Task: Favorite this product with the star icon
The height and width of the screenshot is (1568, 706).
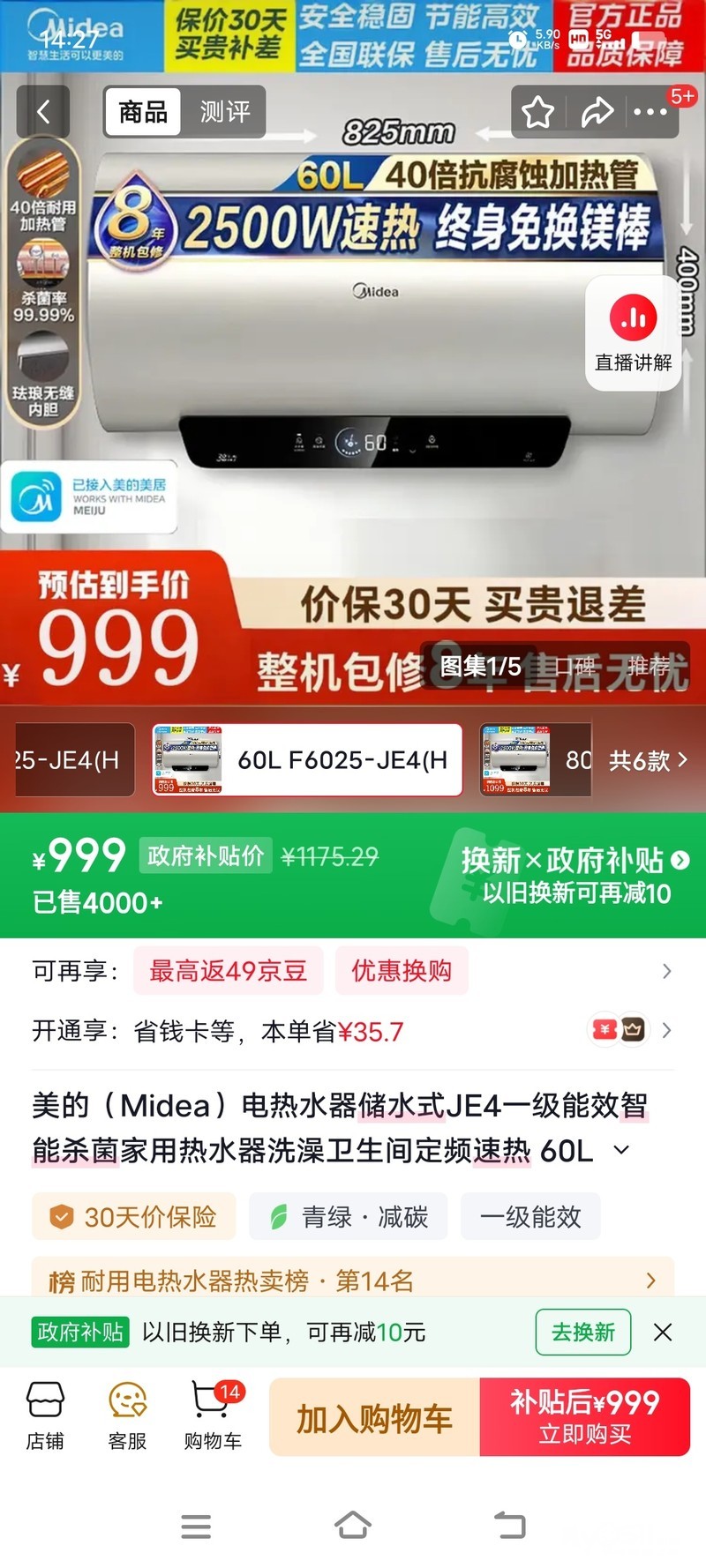Action: coord(537,112)
